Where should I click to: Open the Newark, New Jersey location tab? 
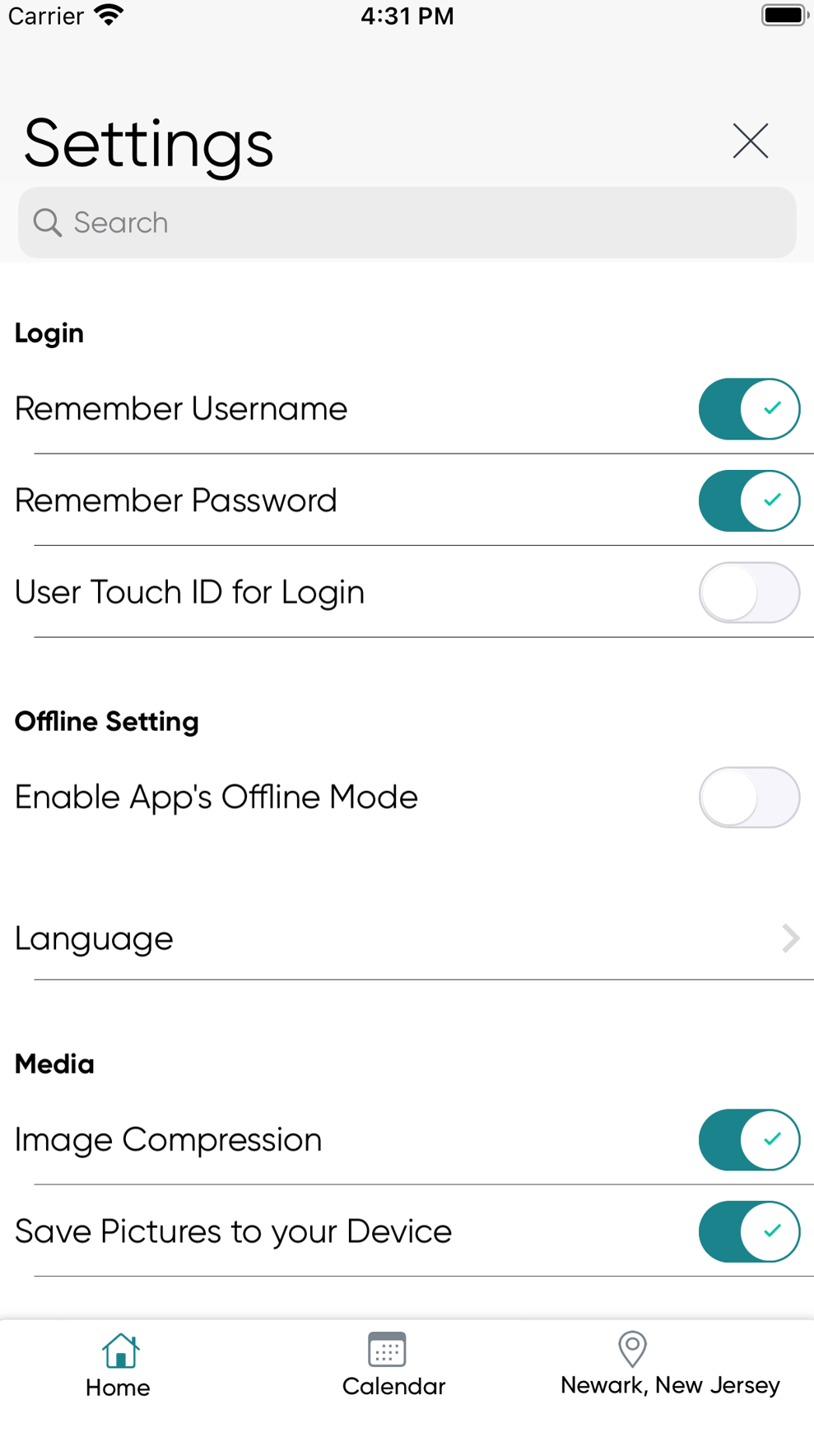(x=670, y=1365)
